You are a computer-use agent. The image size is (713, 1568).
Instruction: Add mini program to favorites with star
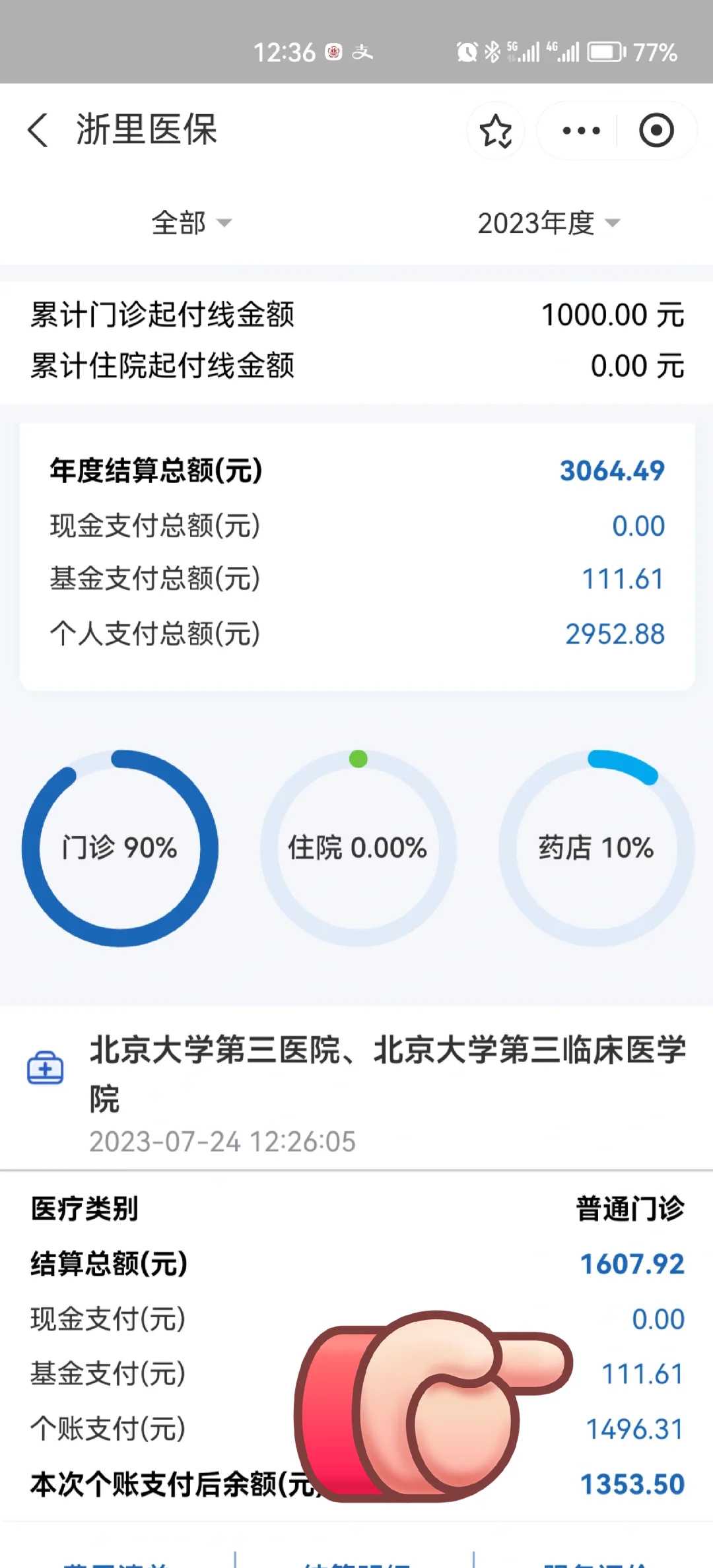click(495, 131)
